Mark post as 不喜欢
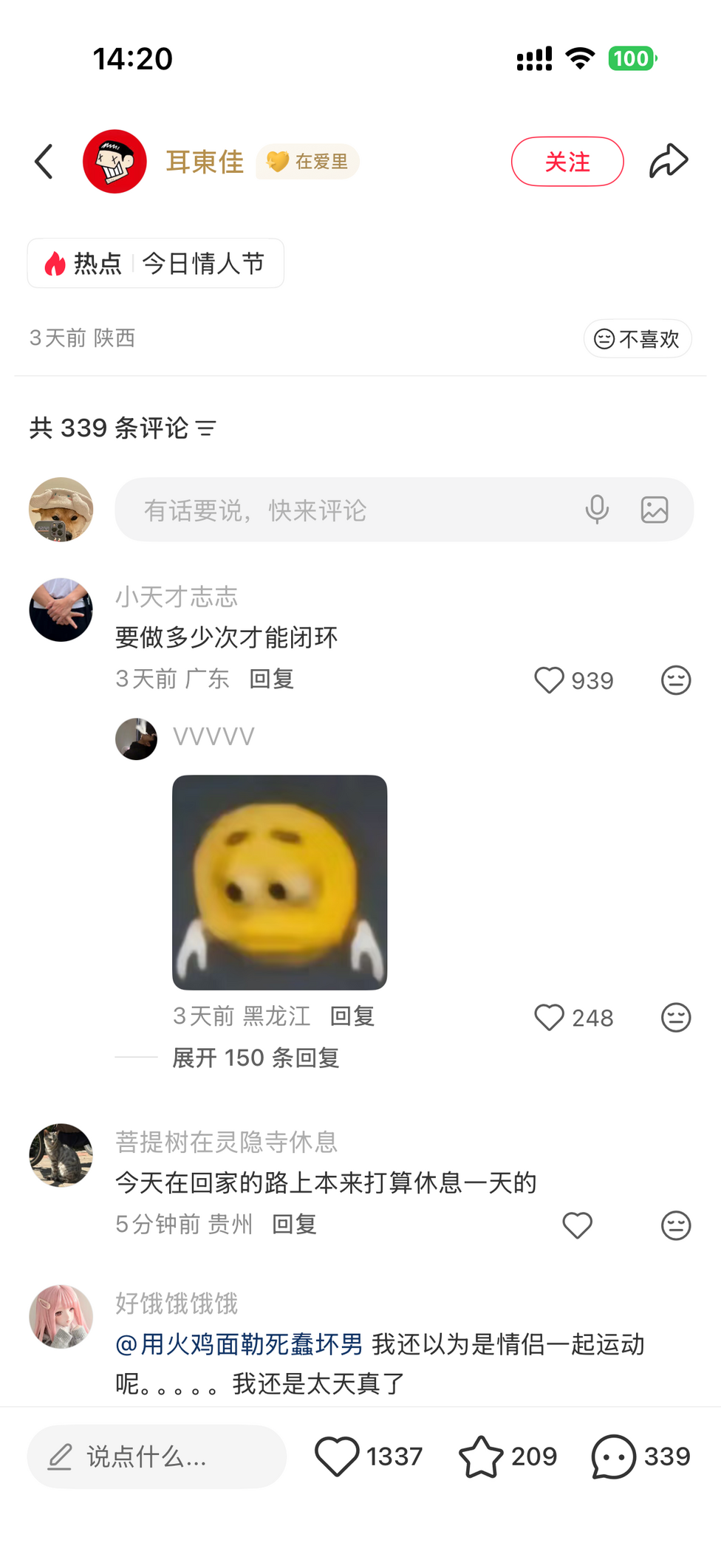This screenshot has width=721, height=1568. click(637, 338)
